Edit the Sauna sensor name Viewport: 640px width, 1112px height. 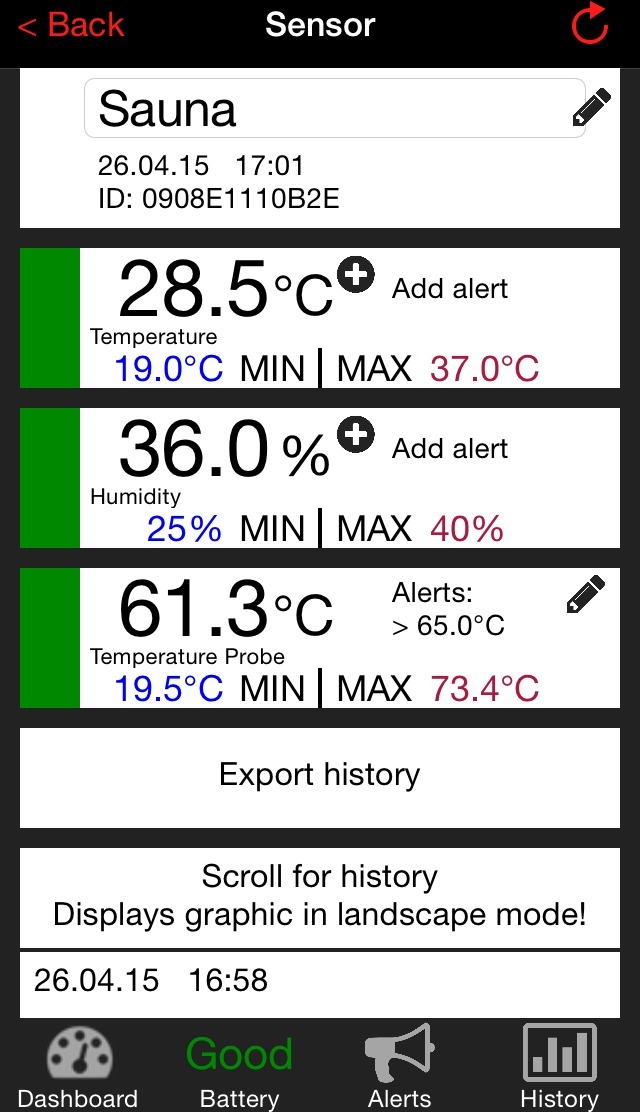pyautogui.click(x=591, y=108)
